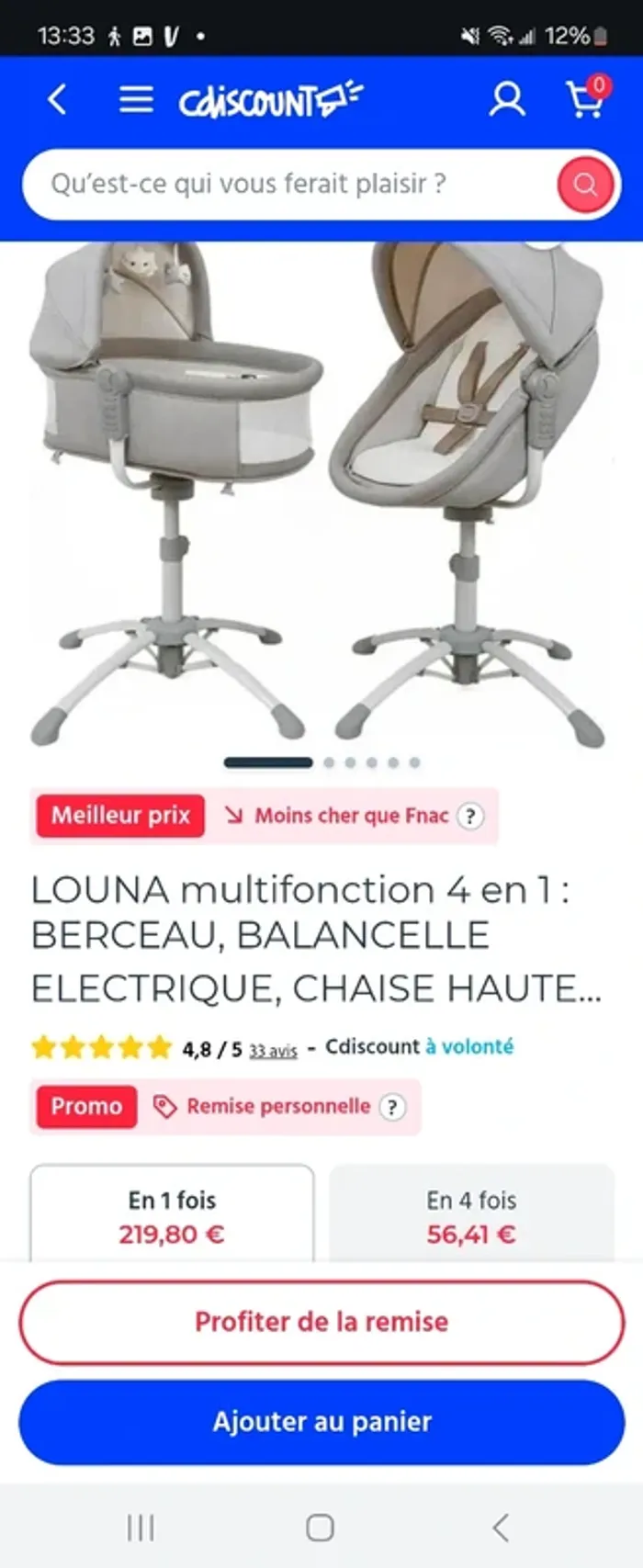Show info about Moins cher que Fnac
643x1568 pixels.
470,816
